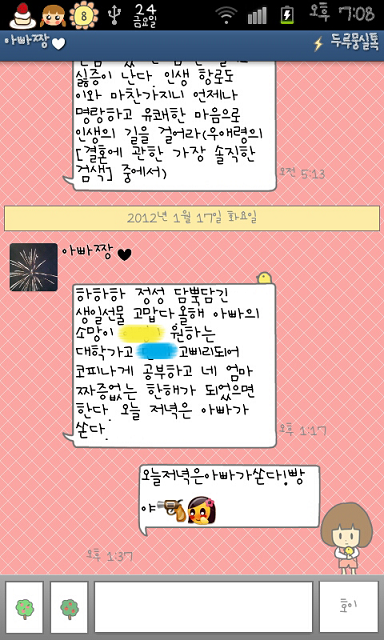The height and width of the screenshot is (640, 384).
Task: Send the message with the 호이 button
Action: (x=349, y=607)
